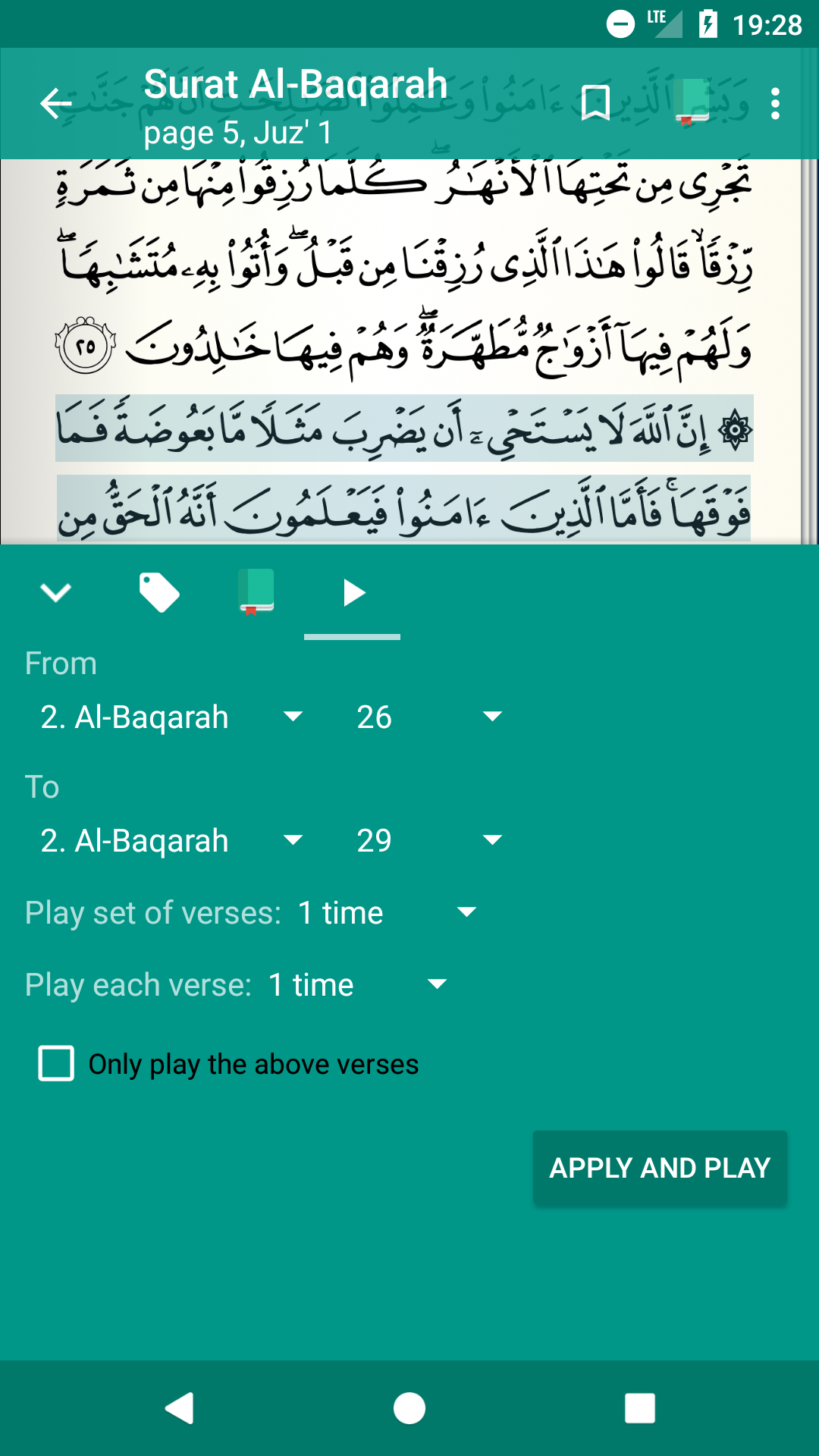This screenshot has height=1456, width=819.
Task: Open the overflow menu with three dots
Action: pyautogui.click(x=775, y=103)
